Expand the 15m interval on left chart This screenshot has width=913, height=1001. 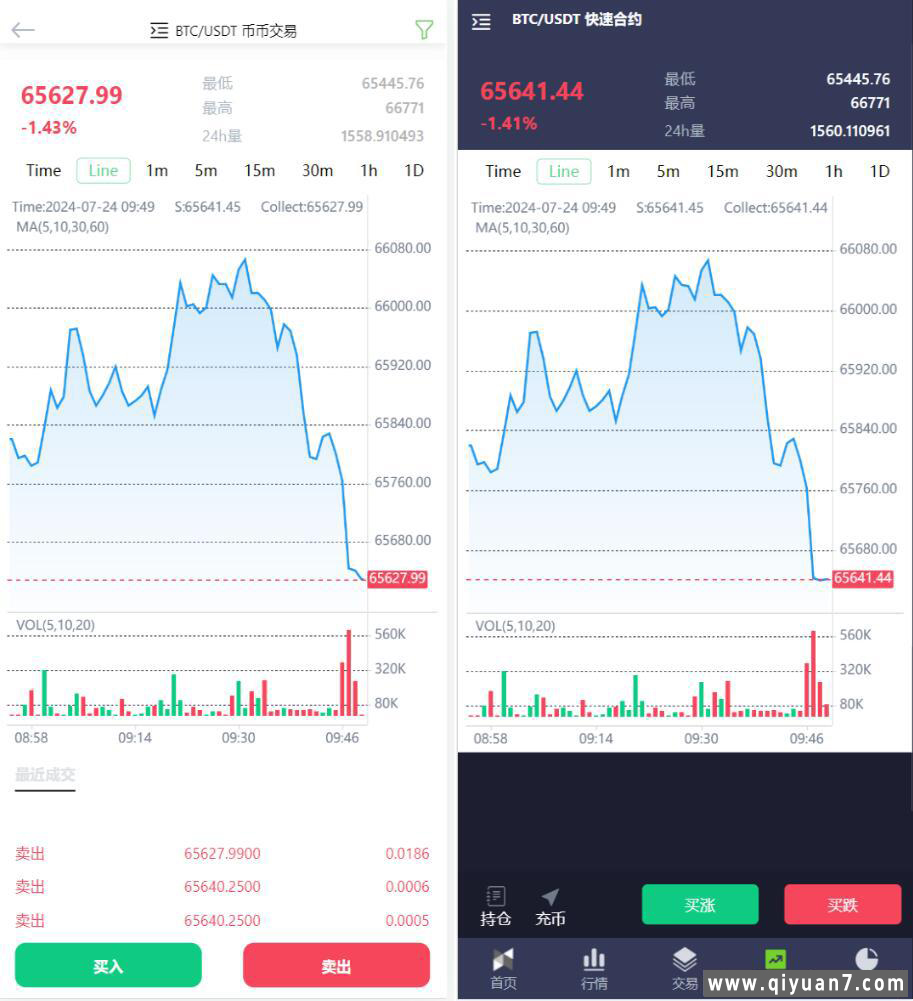click(x=259, y=170)
